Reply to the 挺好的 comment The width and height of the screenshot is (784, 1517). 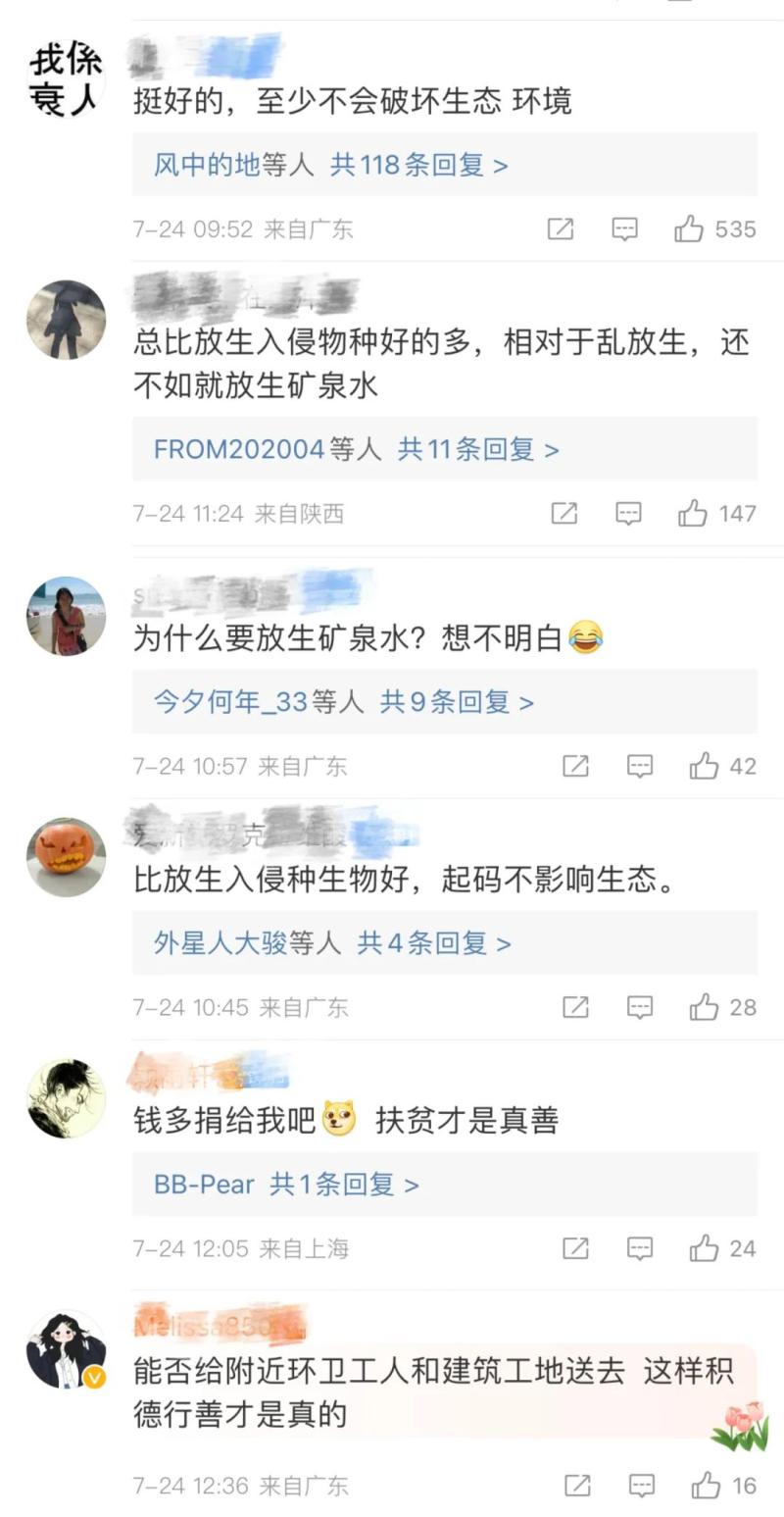click(624, 229)
